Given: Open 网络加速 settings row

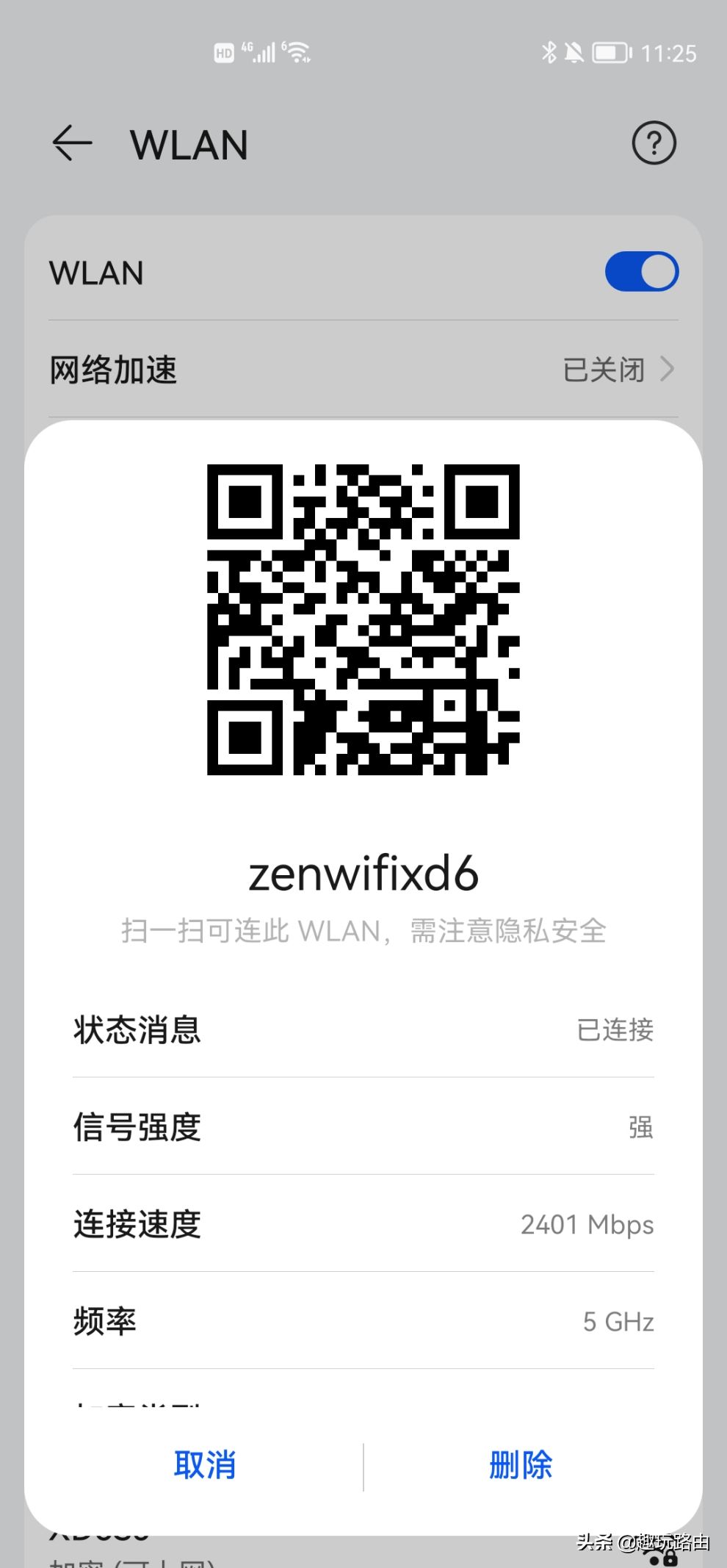Looking at the screenshot, I should click(363, 370).
